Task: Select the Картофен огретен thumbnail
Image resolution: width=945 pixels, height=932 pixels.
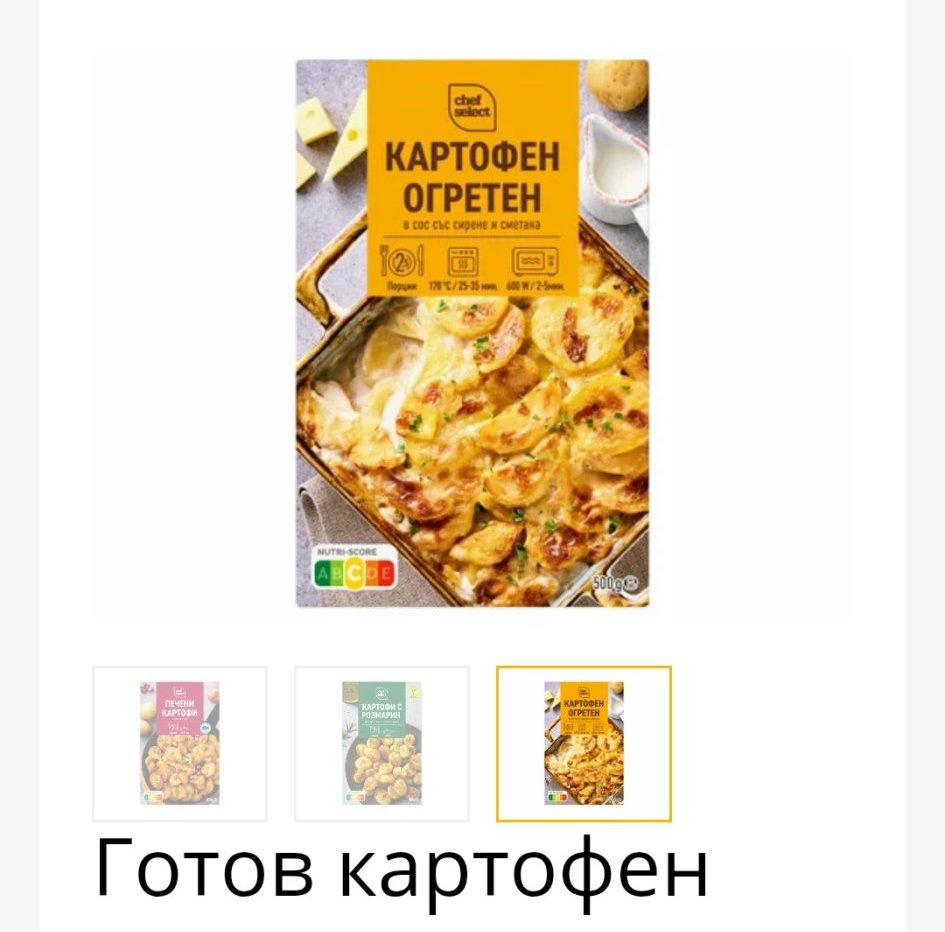Action: coord(583,743)
